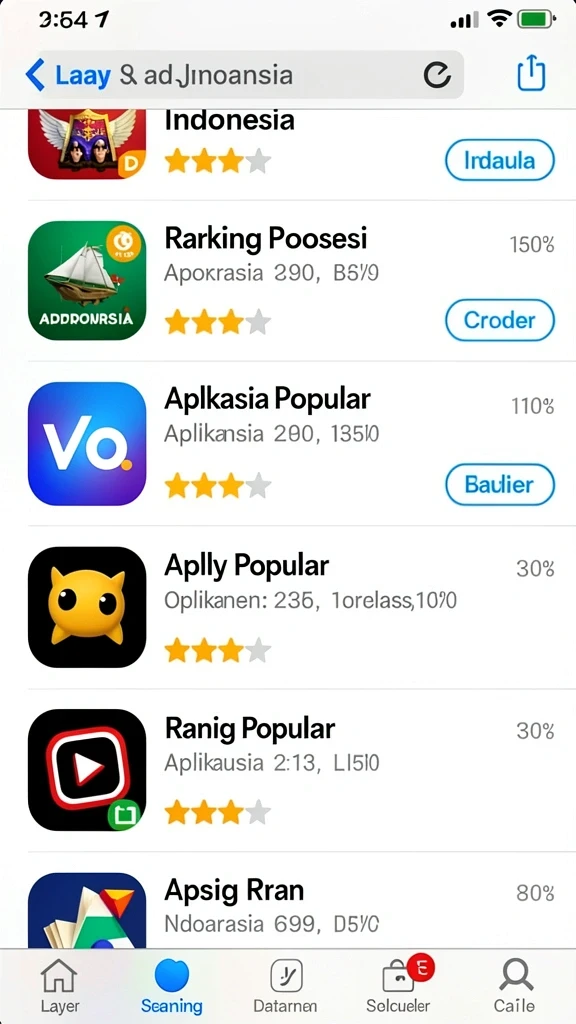This screenshot has height=1024, width=576.
Task: Tap the reload icon in the address bar
Action: tap(437, 75)
